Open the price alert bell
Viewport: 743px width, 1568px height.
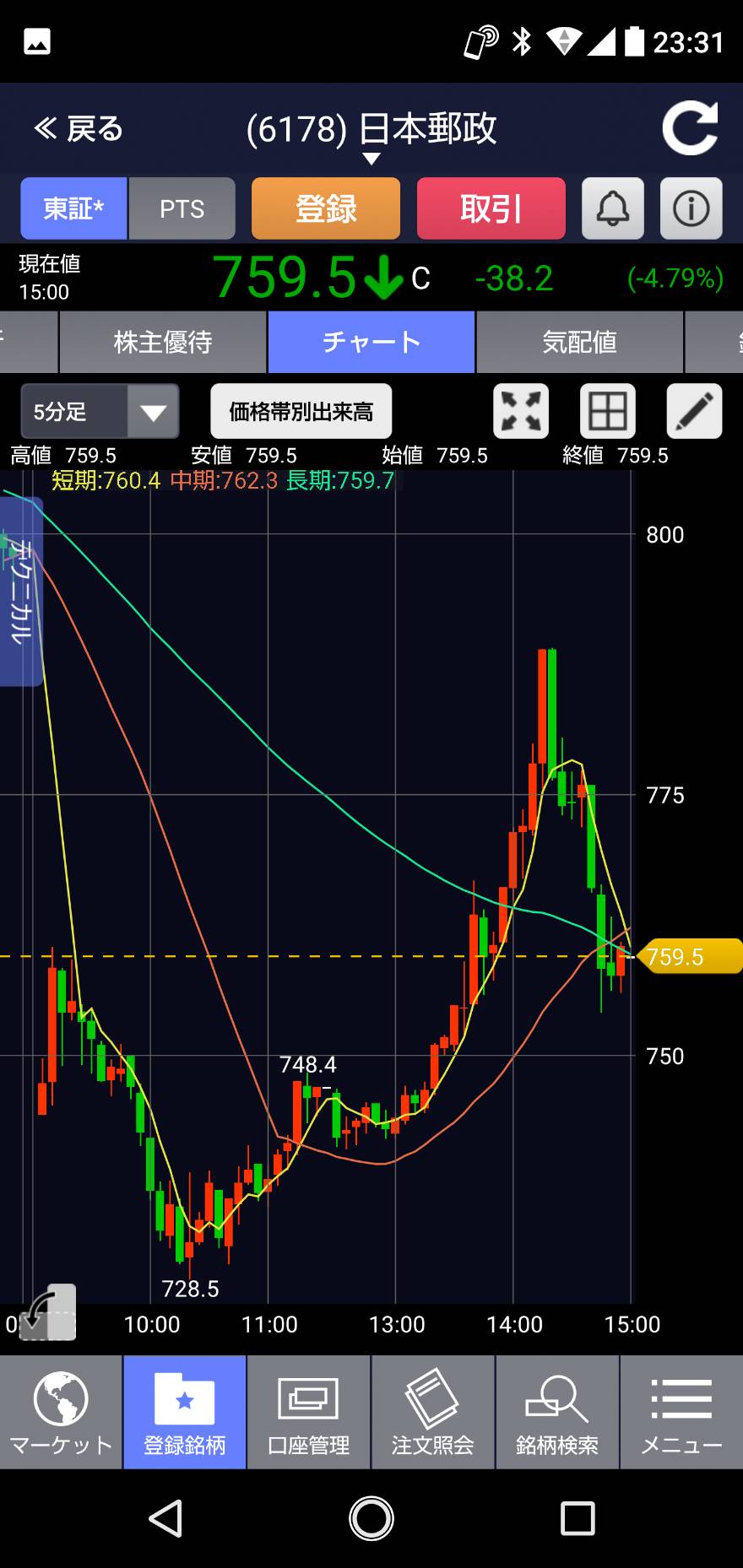[613, 208]
